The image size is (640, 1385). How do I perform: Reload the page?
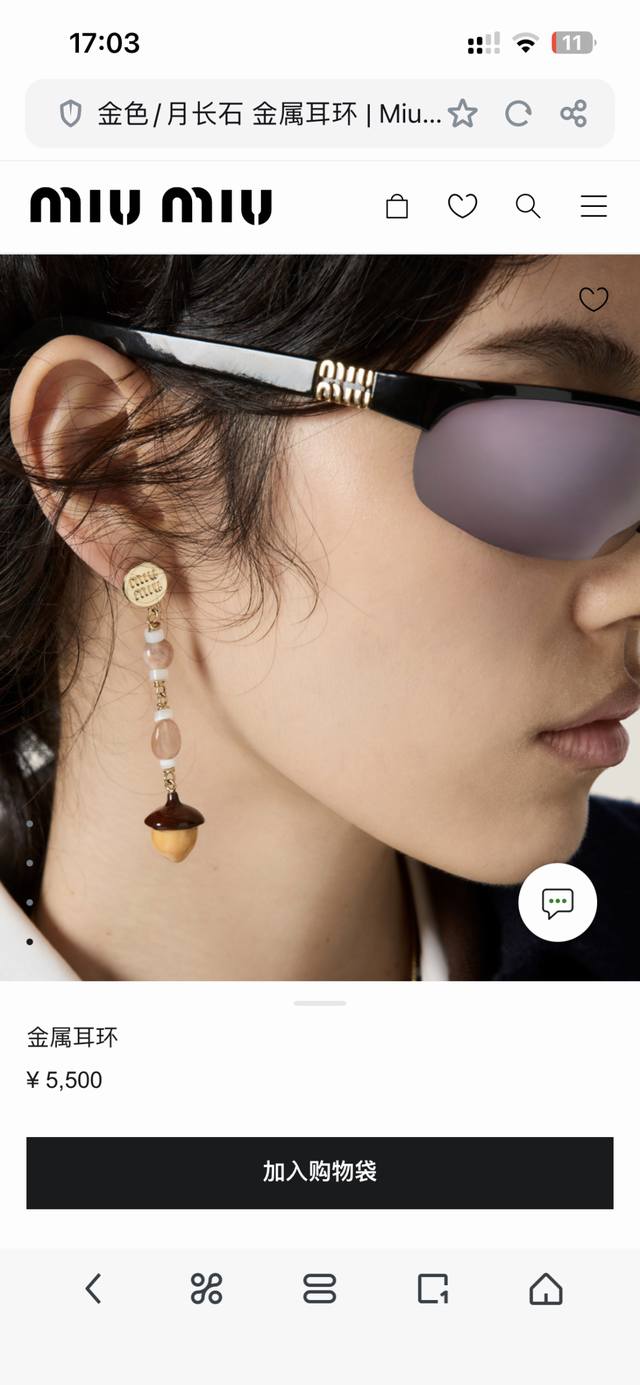pyautogui.click(x=518, y=114)
